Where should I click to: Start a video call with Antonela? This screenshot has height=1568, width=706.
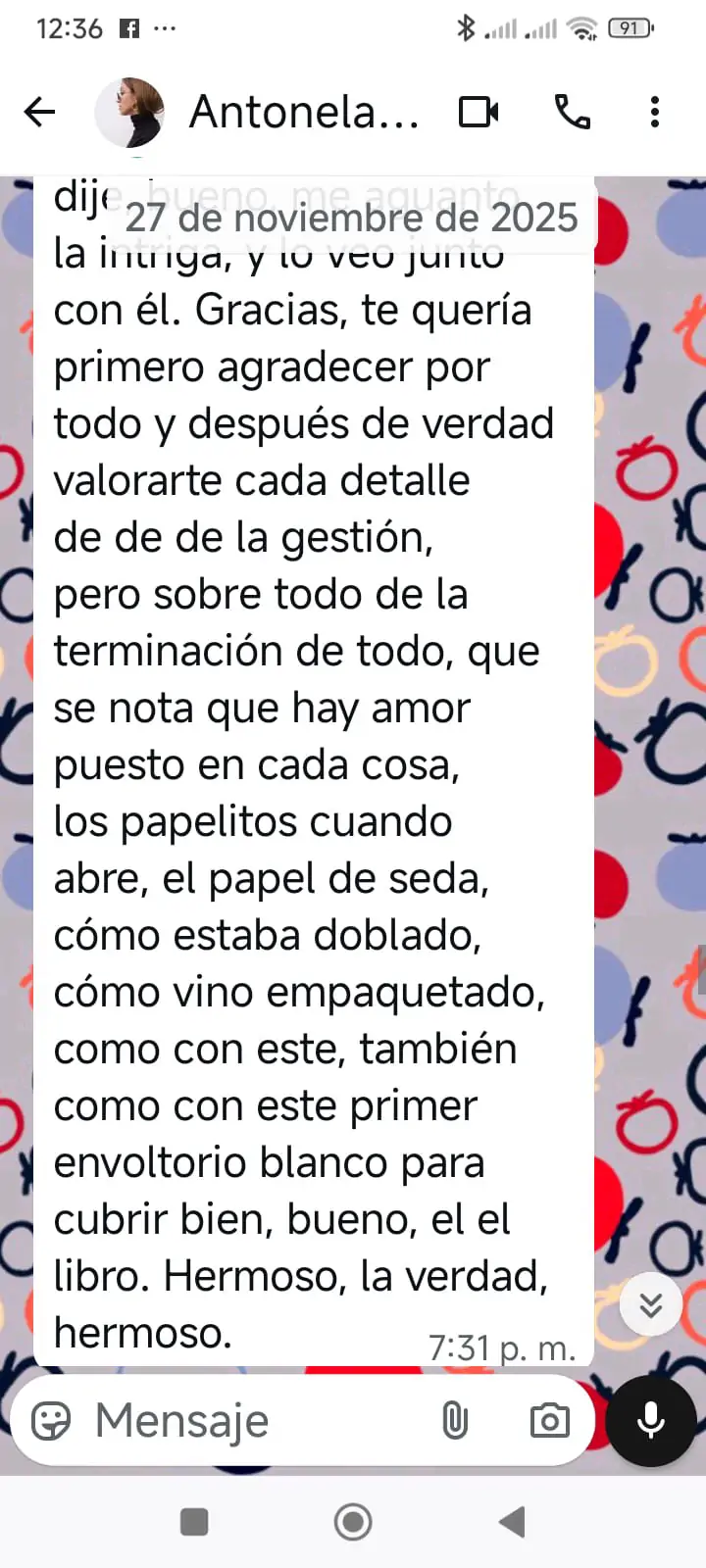(x=479, y=112)
